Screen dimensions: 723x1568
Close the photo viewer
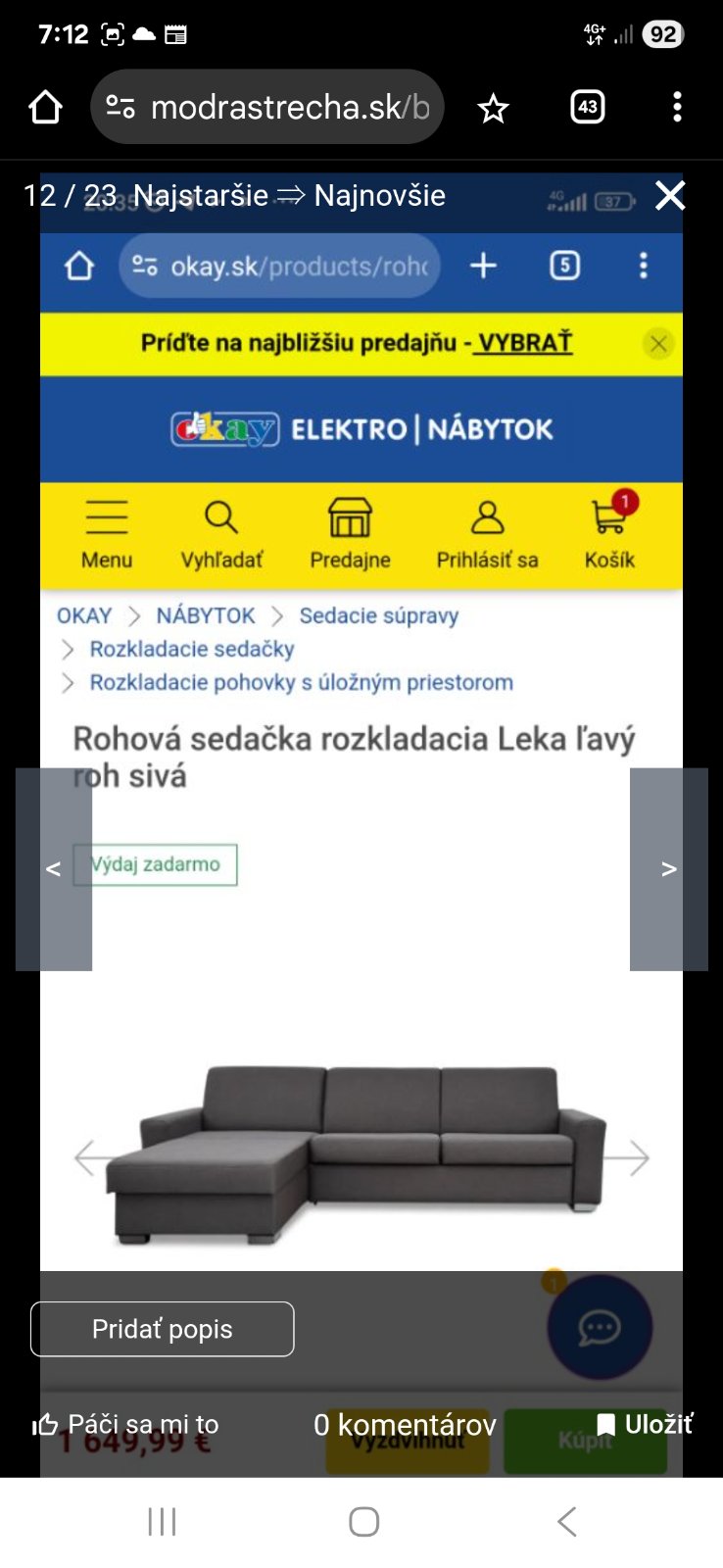tap(670, 195)
